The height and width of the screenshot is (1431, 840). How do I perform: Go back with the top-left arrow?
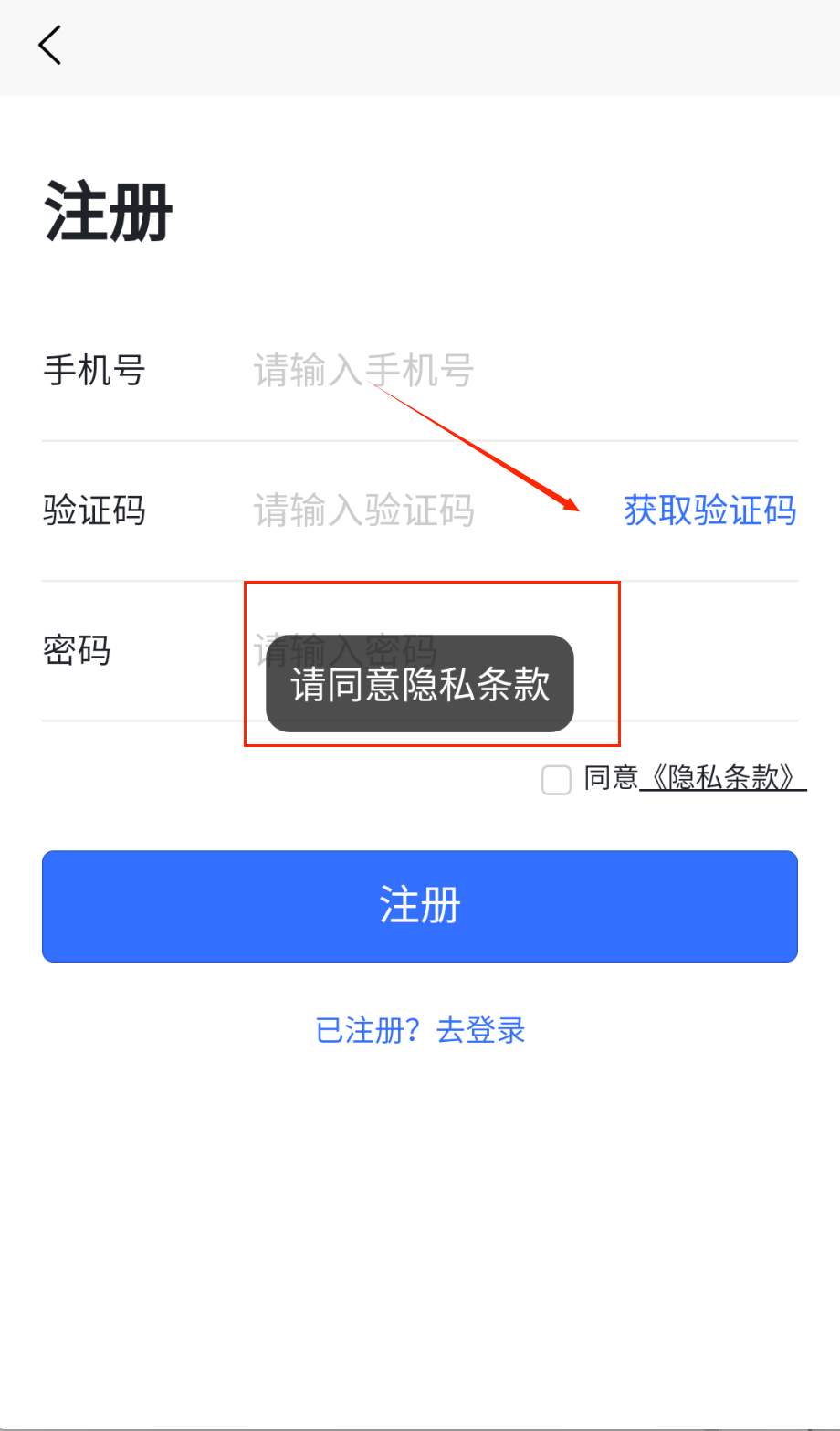49,45
